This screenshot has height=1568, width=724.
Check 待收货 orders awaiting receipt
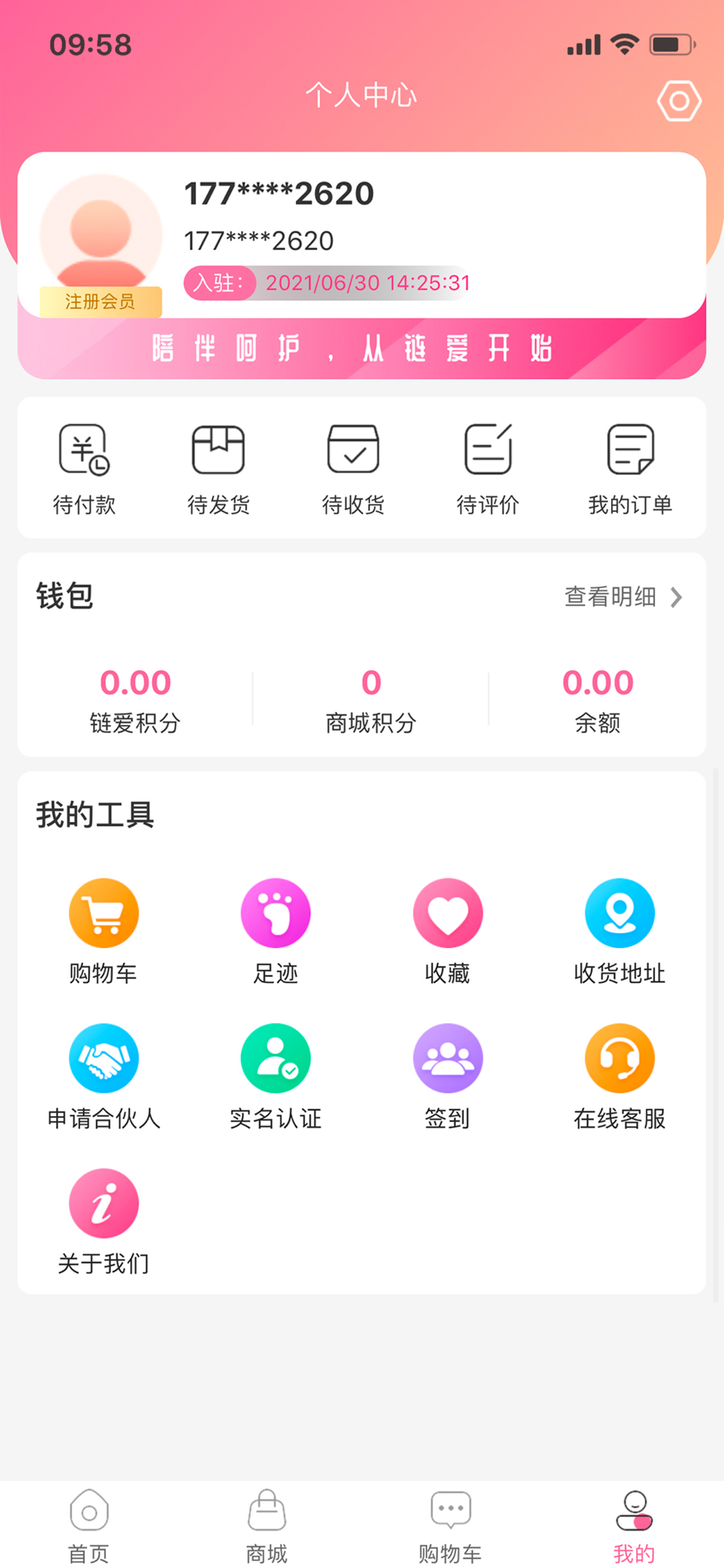click(x=353, y=469)
